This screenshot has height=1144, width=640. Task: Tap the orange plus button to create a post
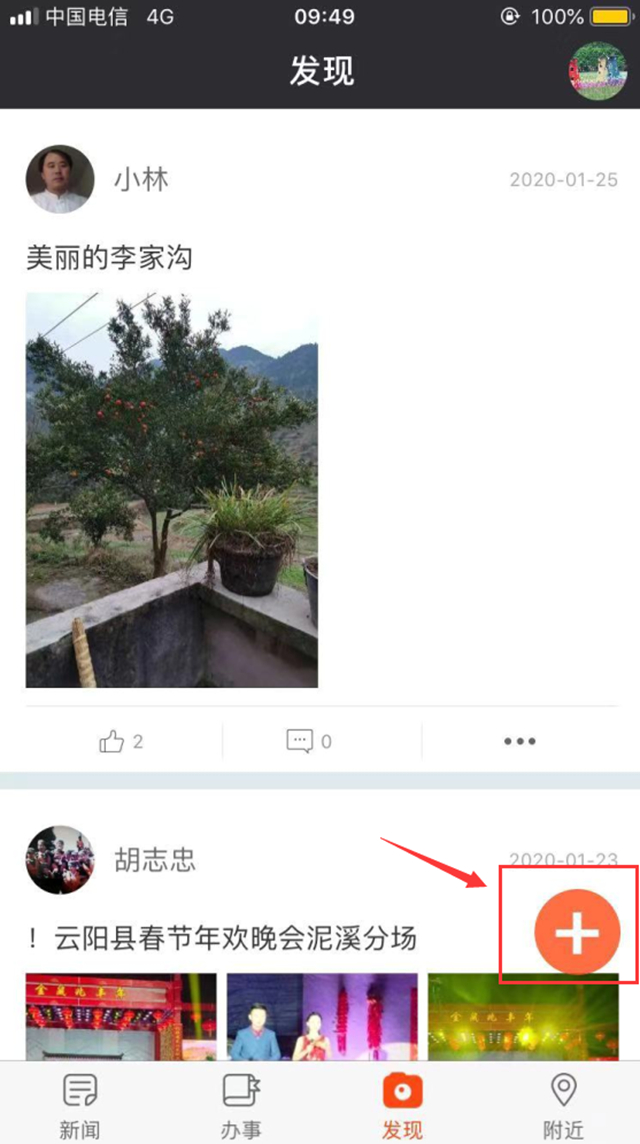pos(577,932)
